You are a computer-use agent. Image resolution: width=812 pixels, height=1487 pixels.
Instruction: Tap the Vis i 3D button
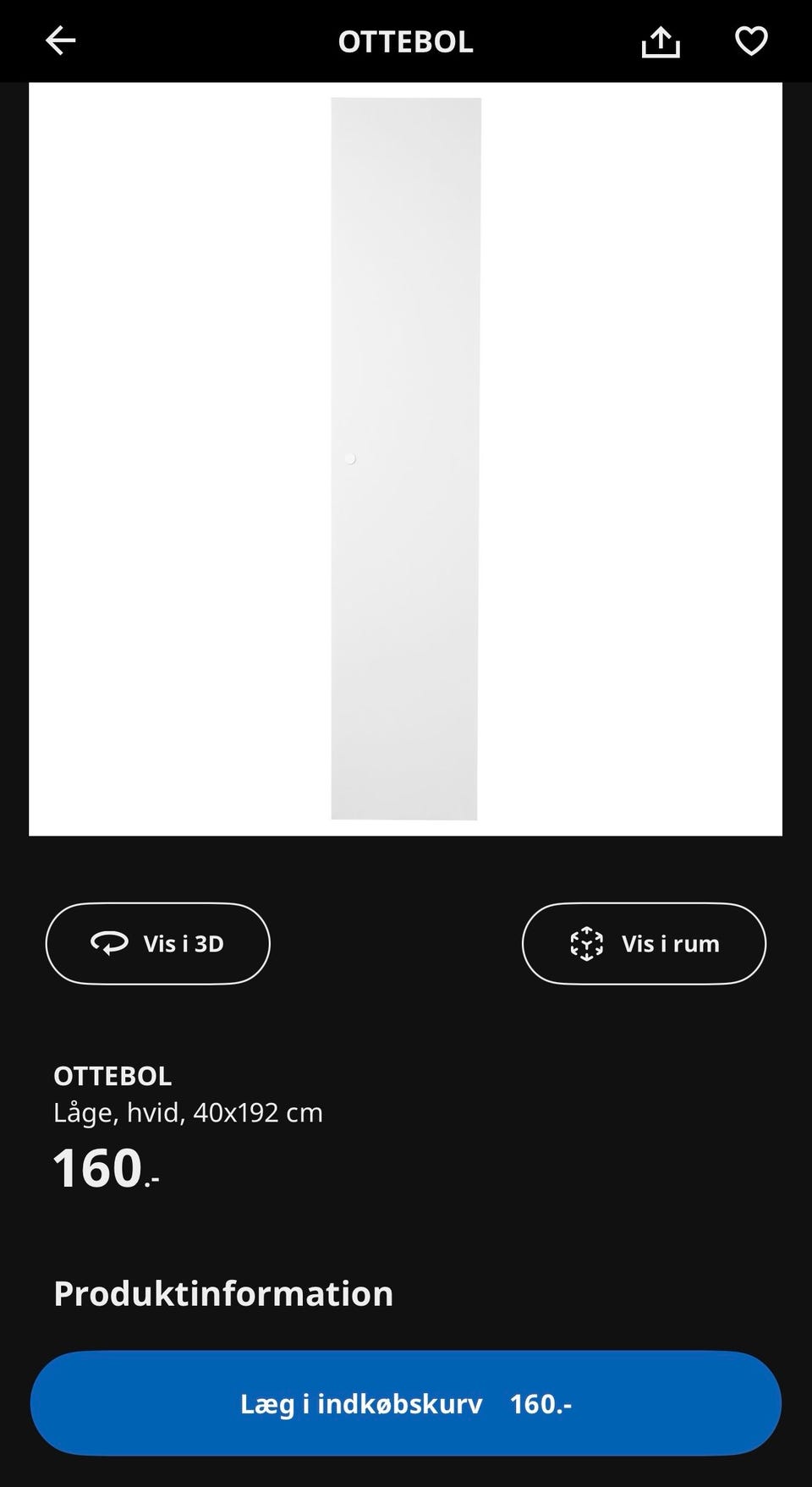(158, 943)
